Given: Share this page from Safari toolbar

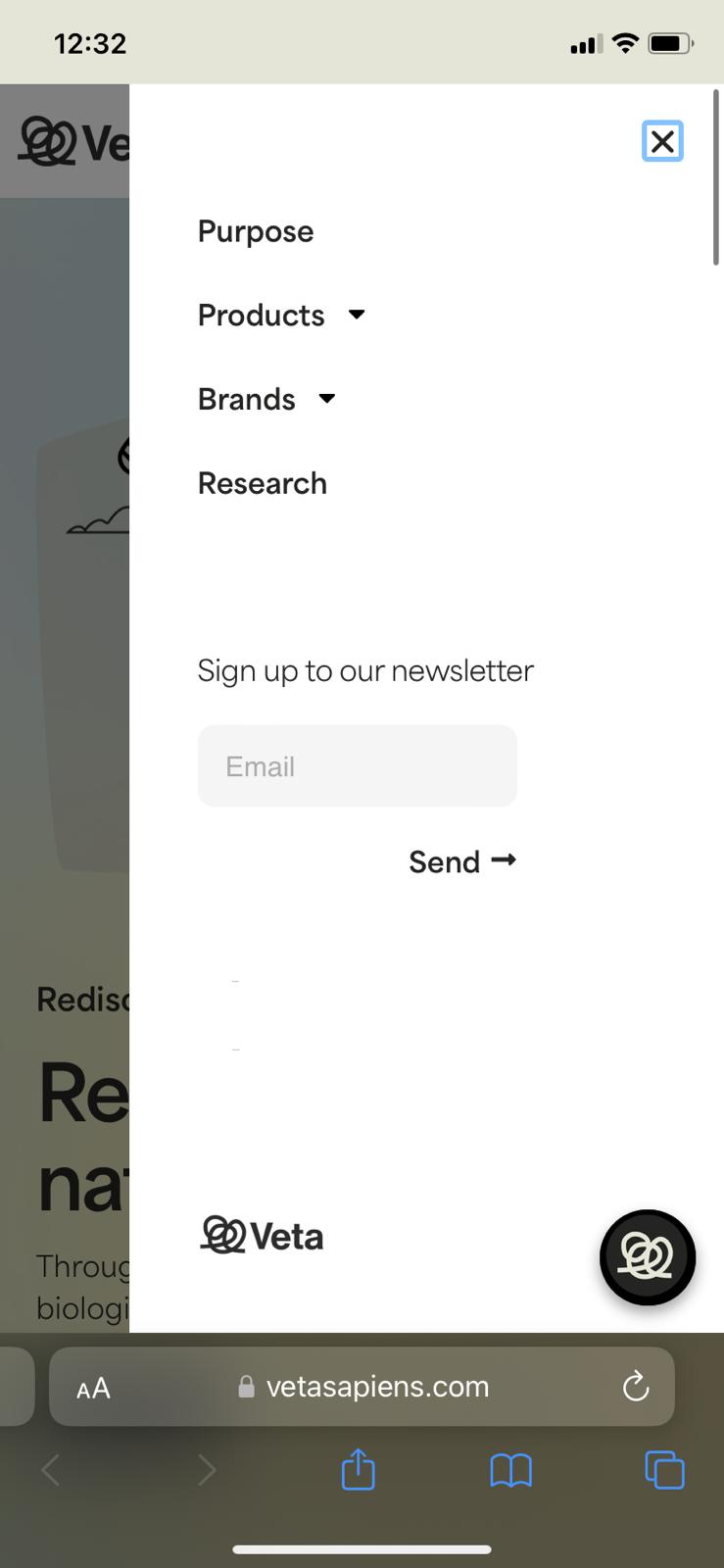Looking at the screenshot, I should coord(359,1469).
